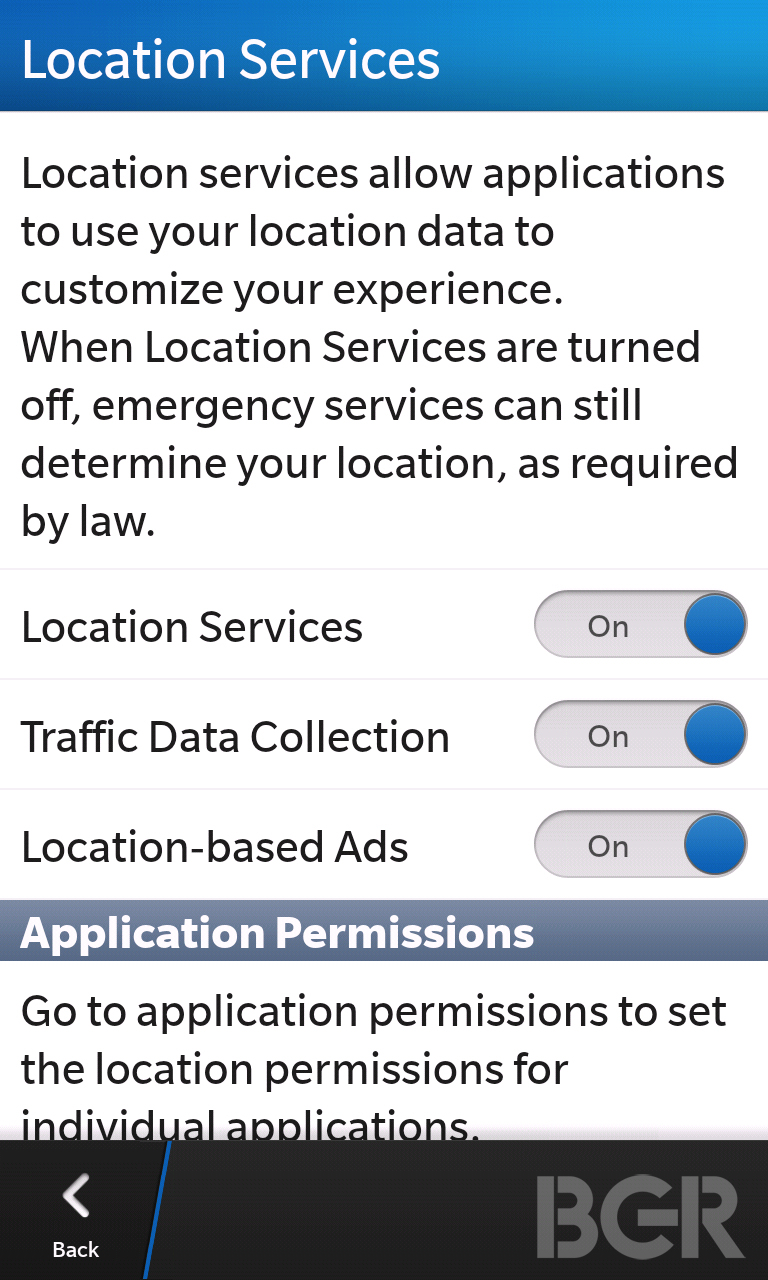Toggle off Location-based Ads
768x1280 pixels.
641,845
